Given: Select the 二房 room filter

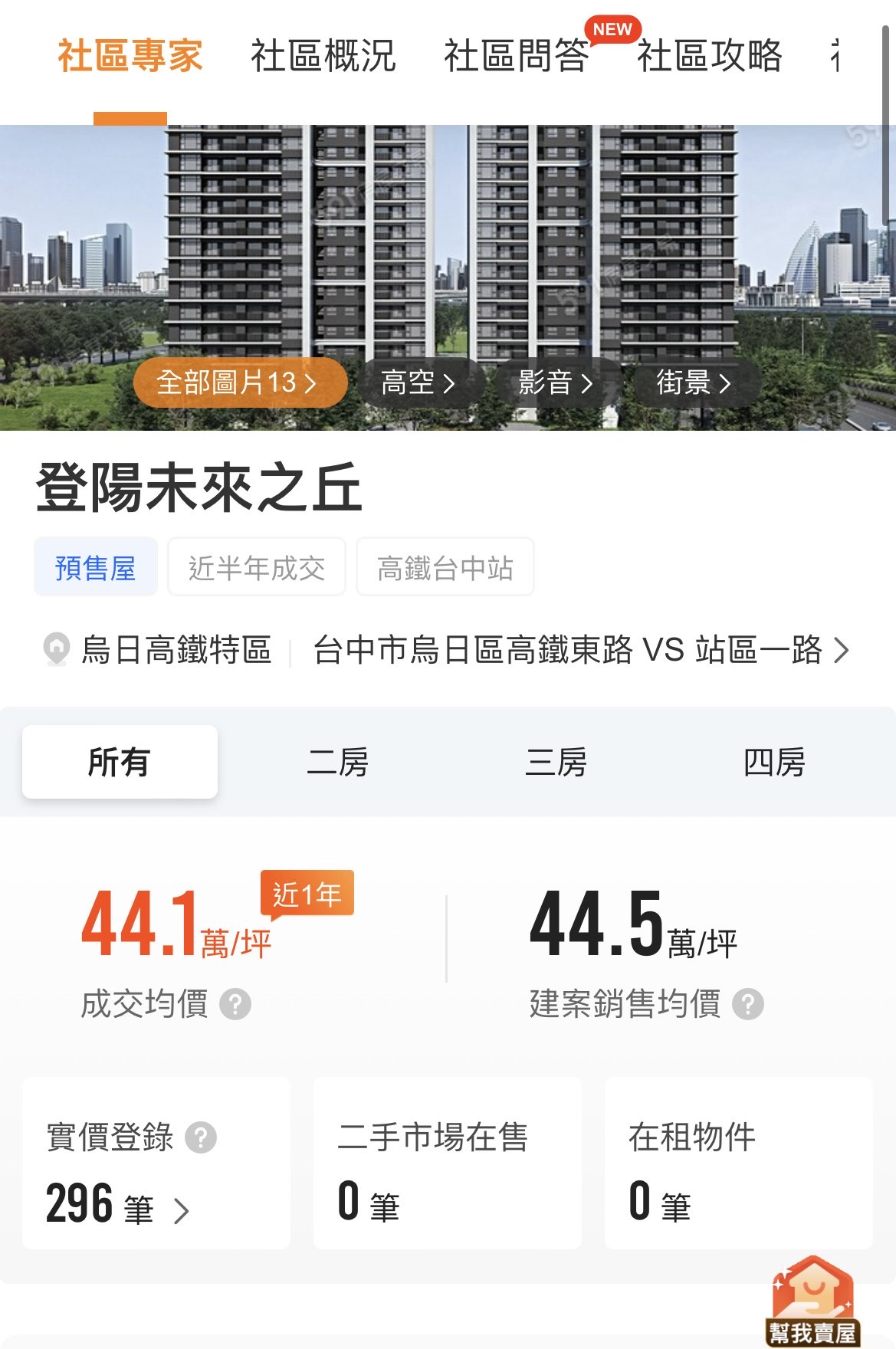Looking at the screenshot, I should pyautogui.click(x=337, y=763).
